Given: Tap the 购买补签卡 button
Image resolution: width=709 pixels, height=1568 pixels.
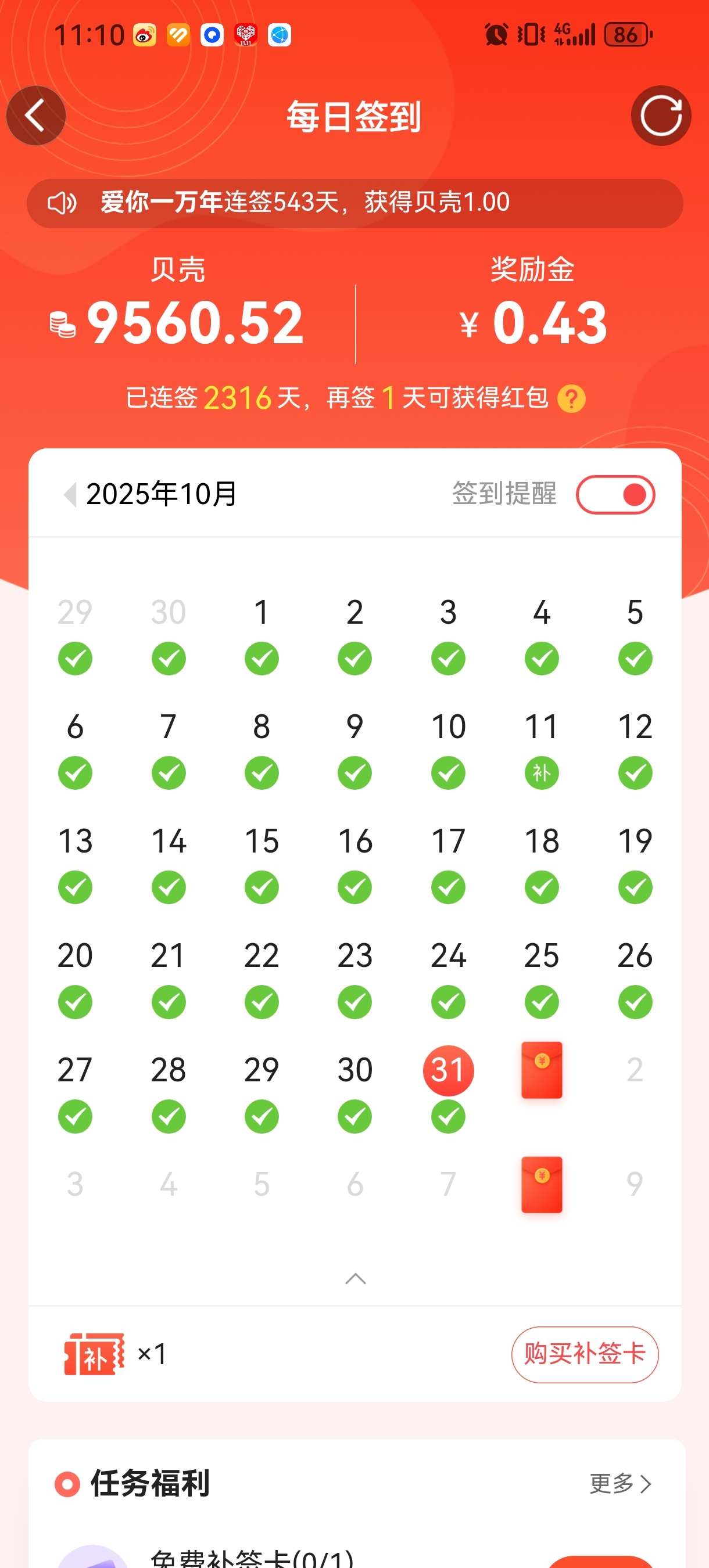Looking at the screenshot, I should [584, 1354].
